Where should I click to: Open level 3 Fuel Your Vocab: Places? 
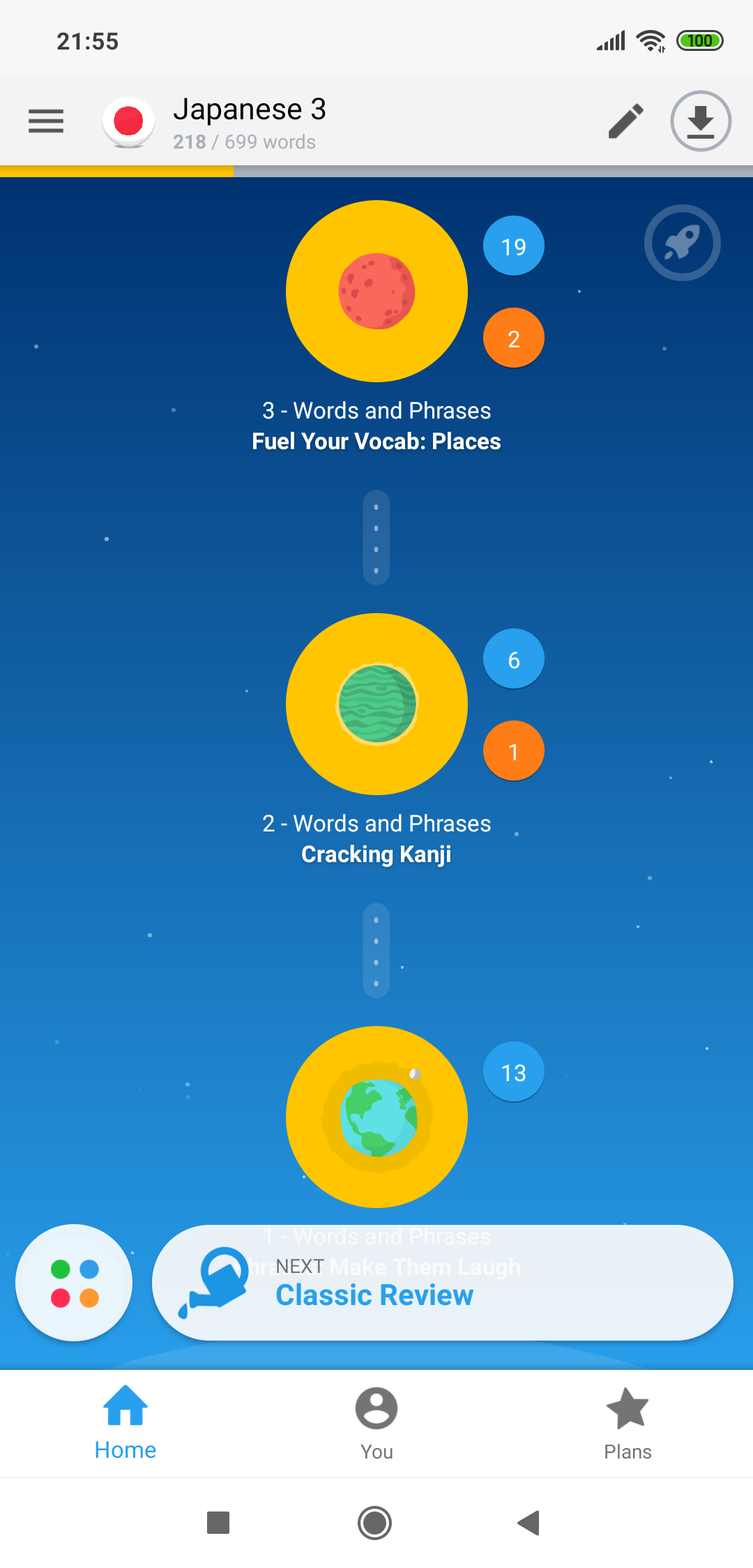(x=376, y=292)
